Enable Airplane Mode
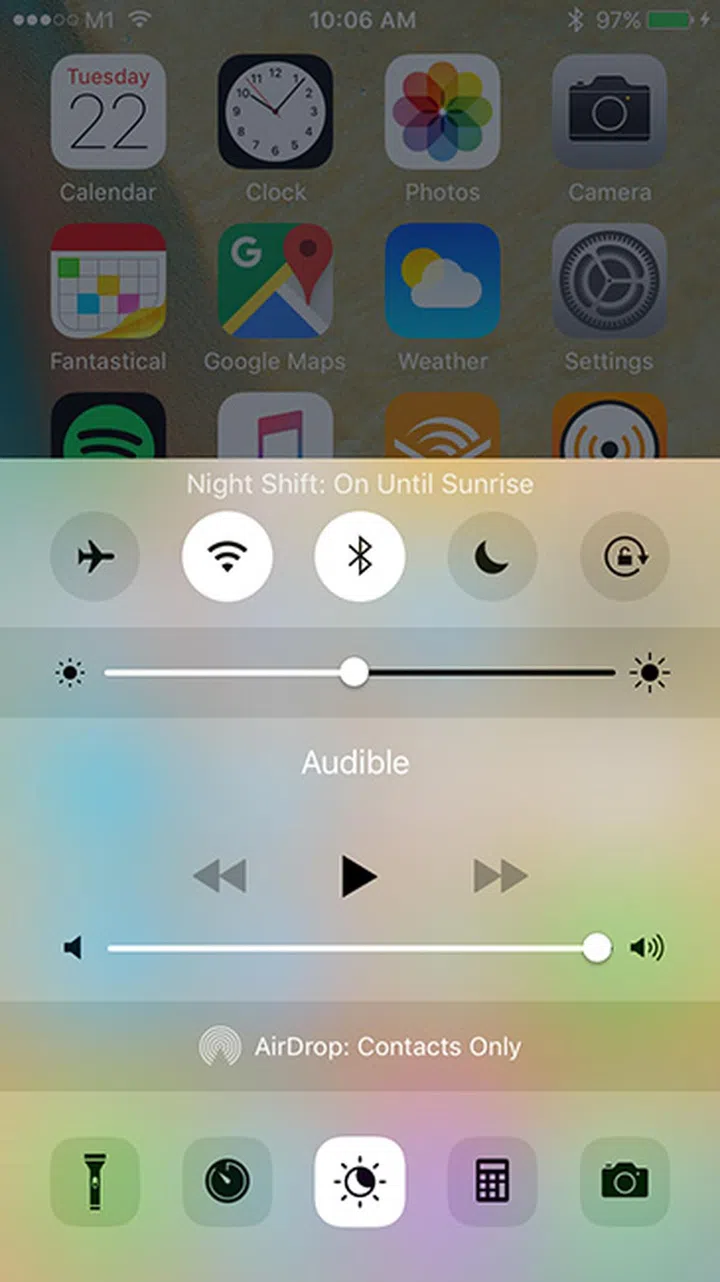 point(95,557)
